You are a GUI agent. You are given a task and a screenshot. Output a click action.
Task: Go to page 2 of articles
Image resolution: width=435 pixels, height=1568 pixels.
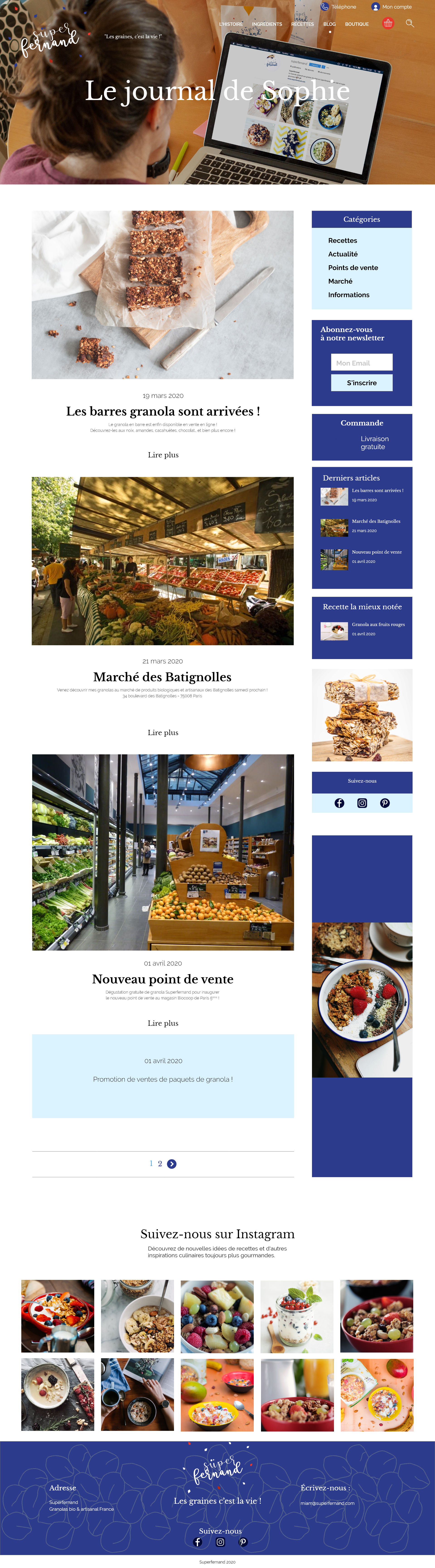point(160,1164)
